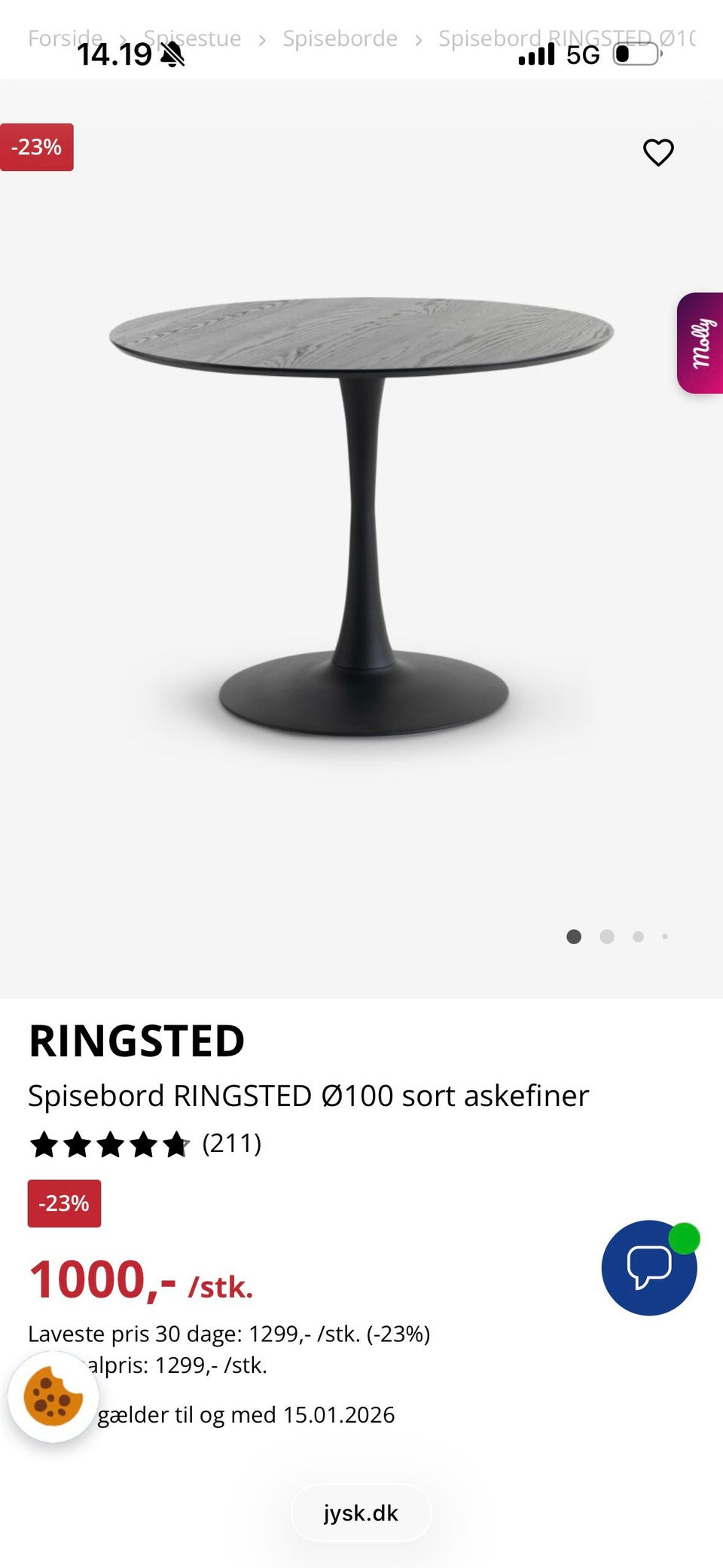Open the Molly side tab
The width and height of the screenshot is (723, 1568).
[x=700, y=343]
